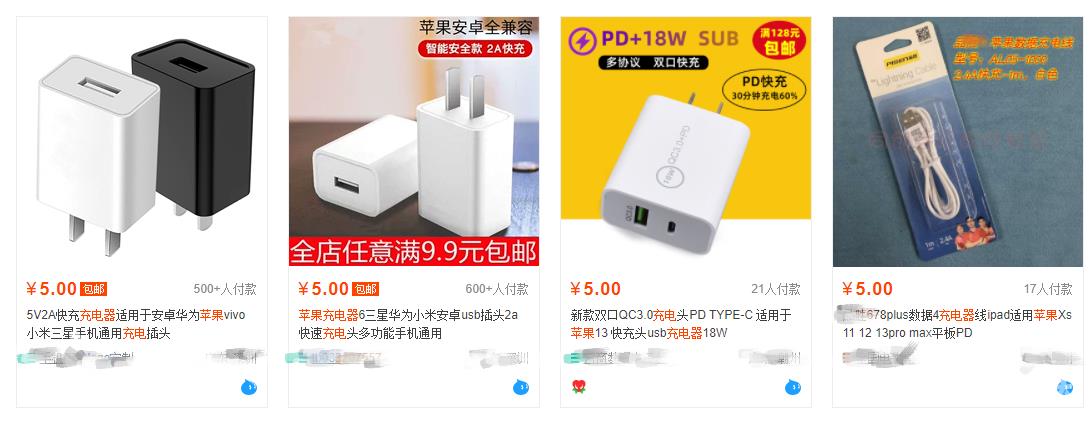This screenshot has height=426, width=1090.
Task: Chat with seller of the 苹果充电器6三星 listing
Action: click(521, 387)
